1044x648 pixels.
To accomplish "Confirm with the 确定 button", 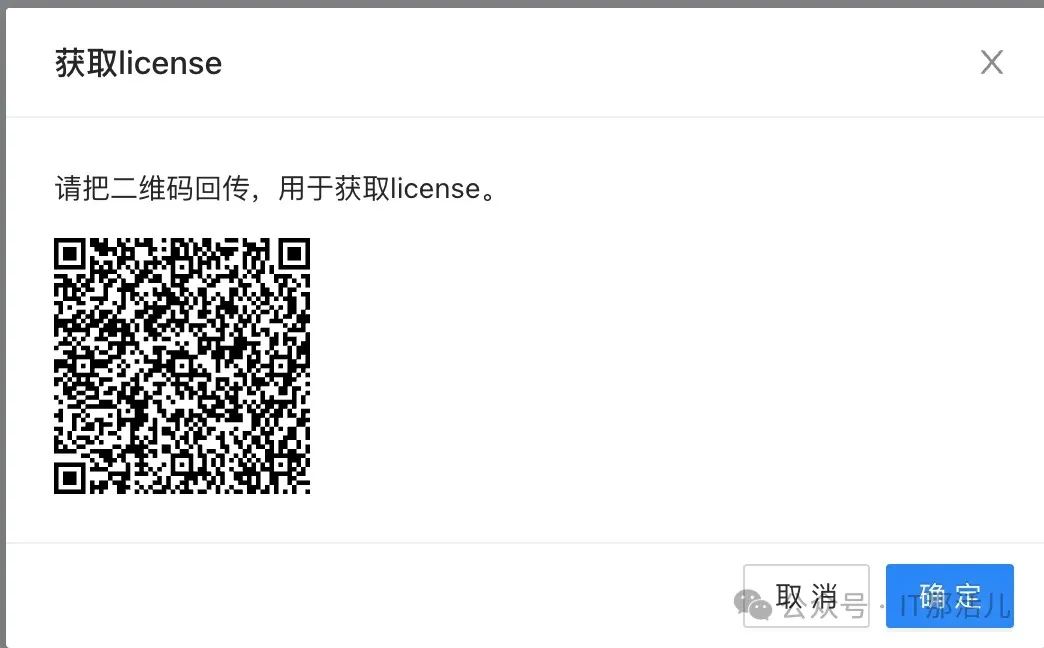I will point(949,596).
